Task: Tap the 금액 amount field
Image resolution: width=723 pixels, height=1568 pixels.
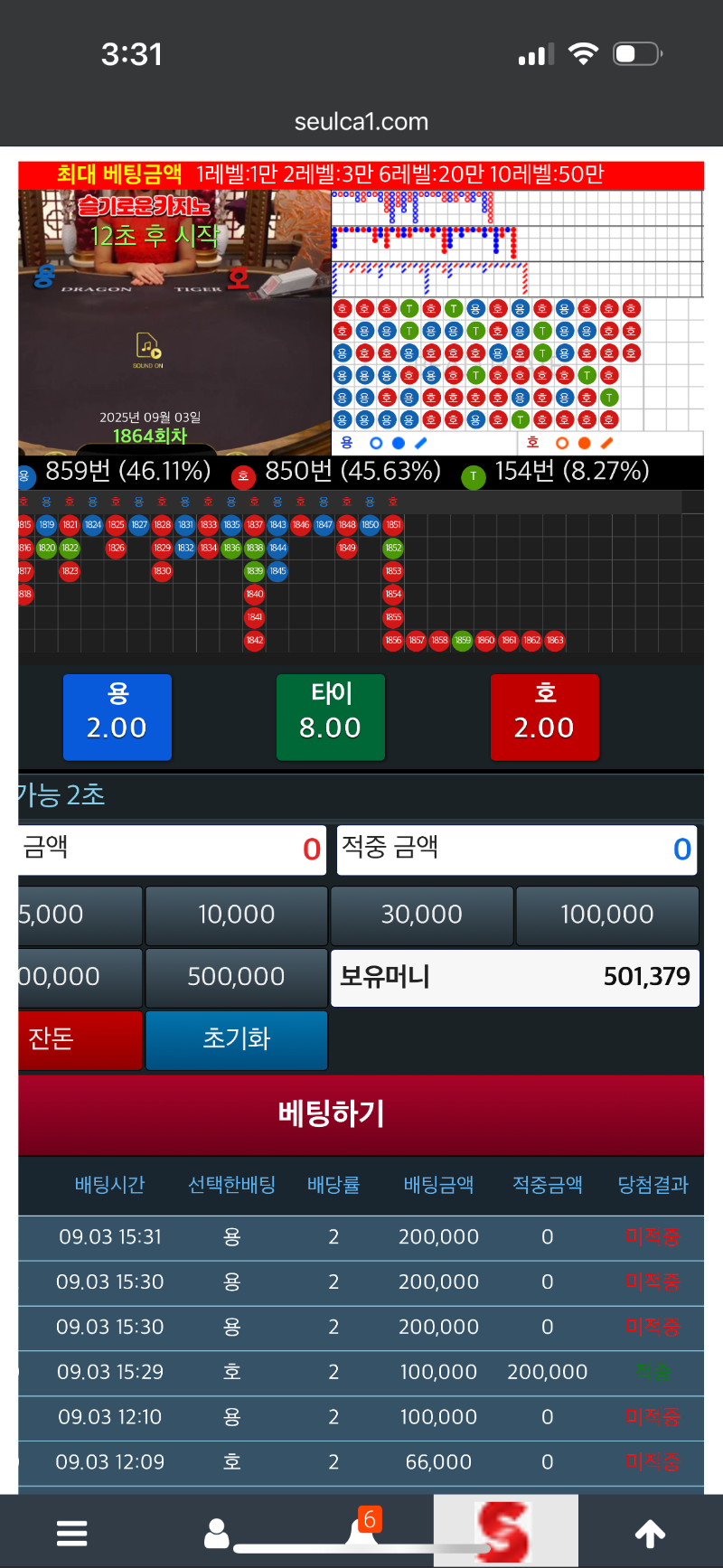Action: 172,850
